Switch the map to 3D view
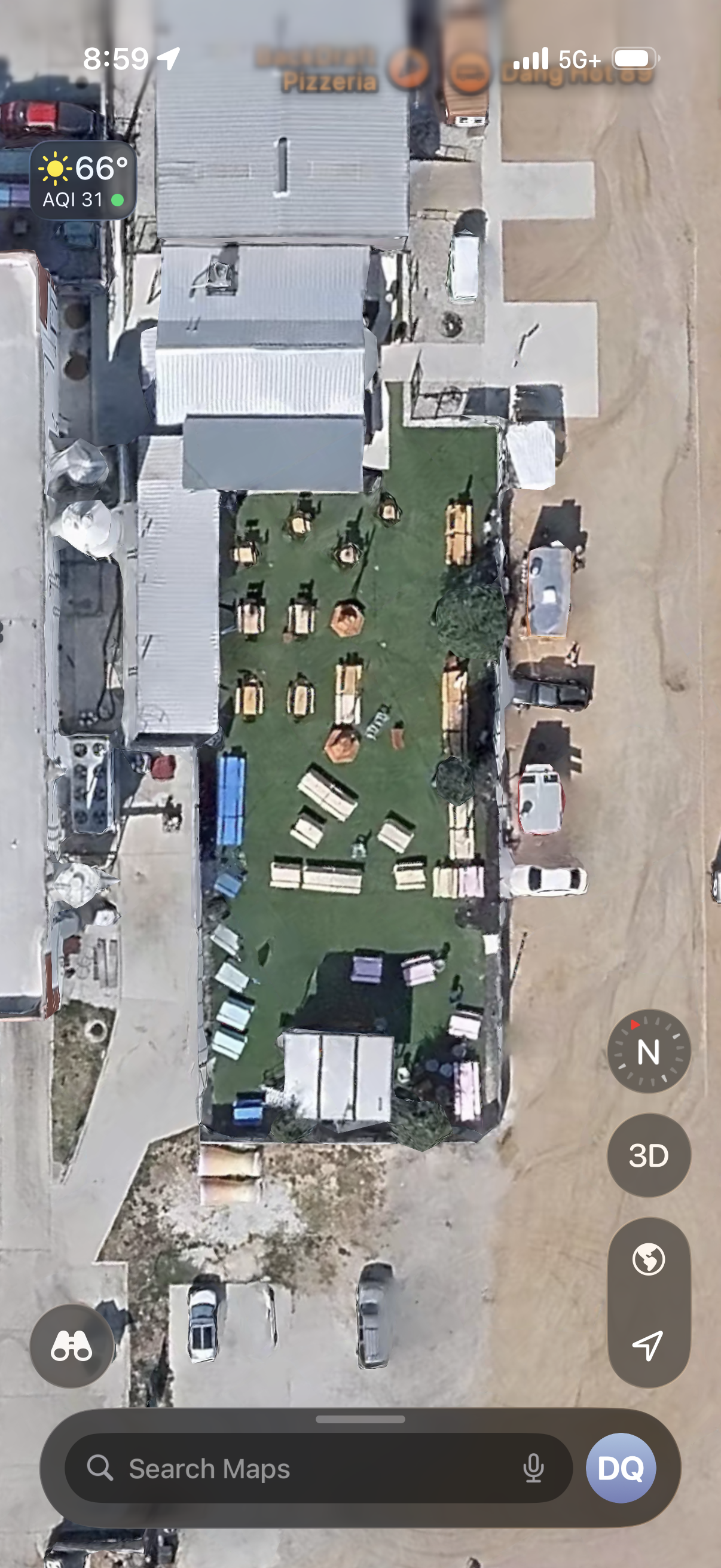Image resolution: width=721 pixels, height=1568 pixels. [649, 1155]
